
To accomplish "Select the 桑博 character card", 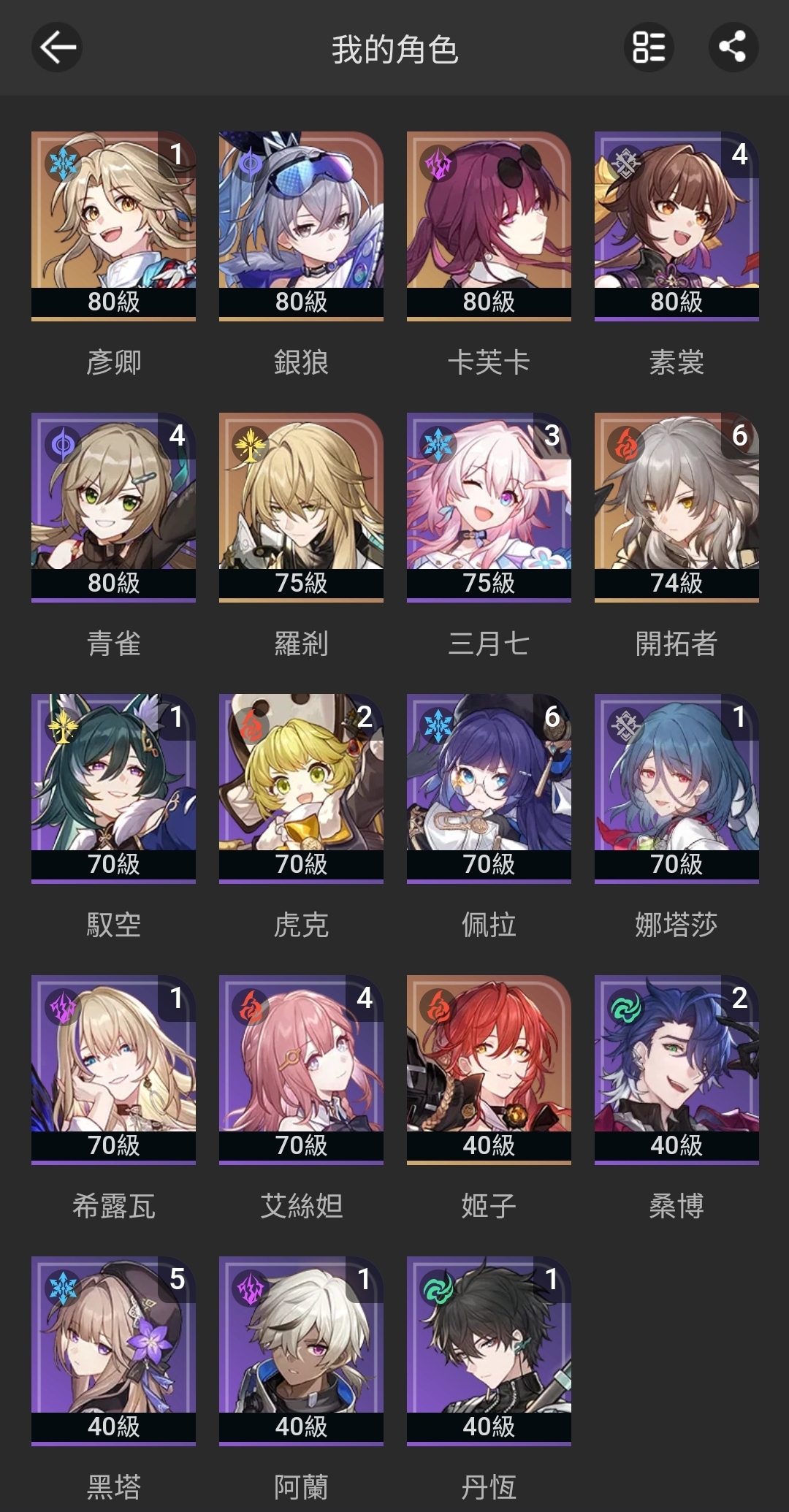I will [x=676, y=1069].
